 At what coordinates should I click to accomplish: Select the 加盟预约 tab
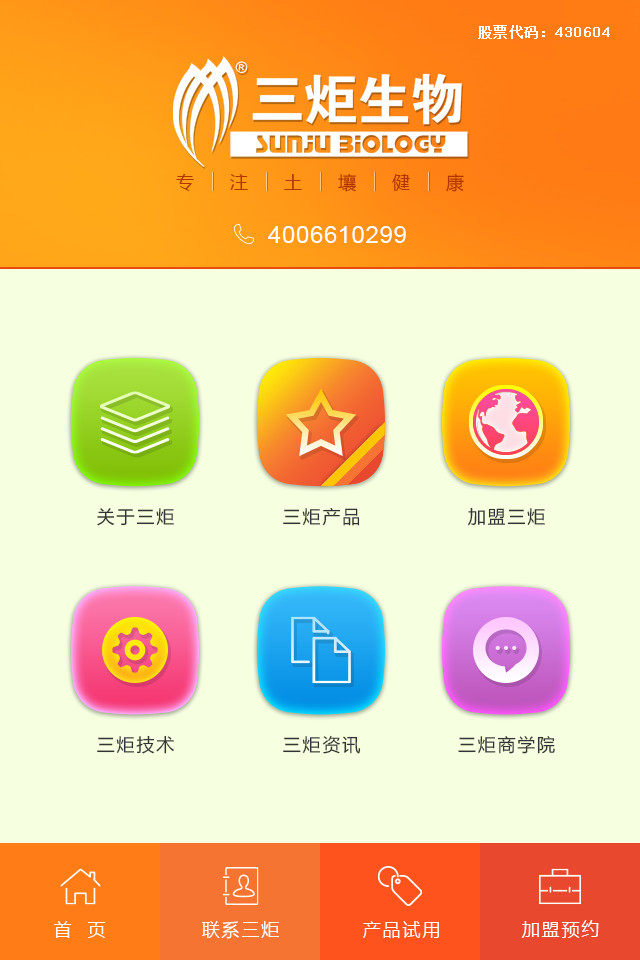click(x=560, y=902)
